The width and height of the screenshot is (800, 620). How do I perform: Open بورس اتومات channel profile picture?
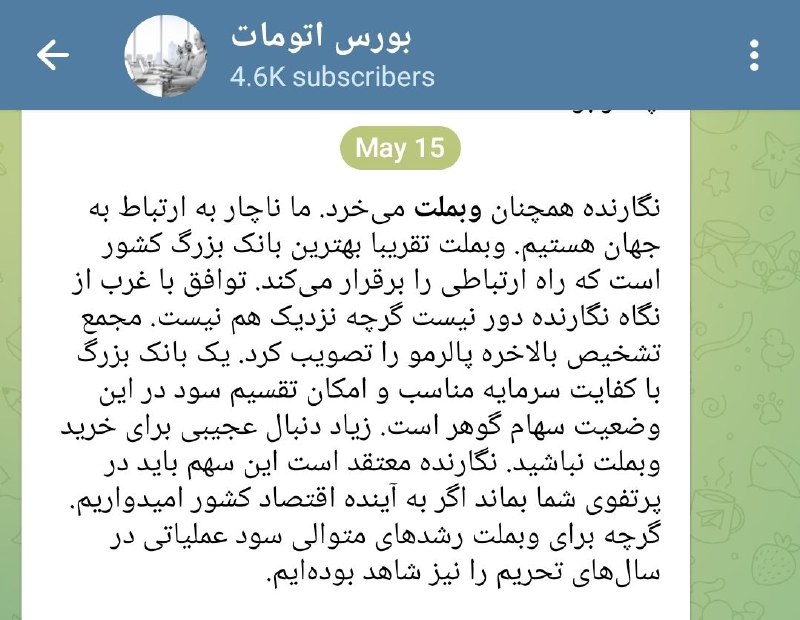164,56
